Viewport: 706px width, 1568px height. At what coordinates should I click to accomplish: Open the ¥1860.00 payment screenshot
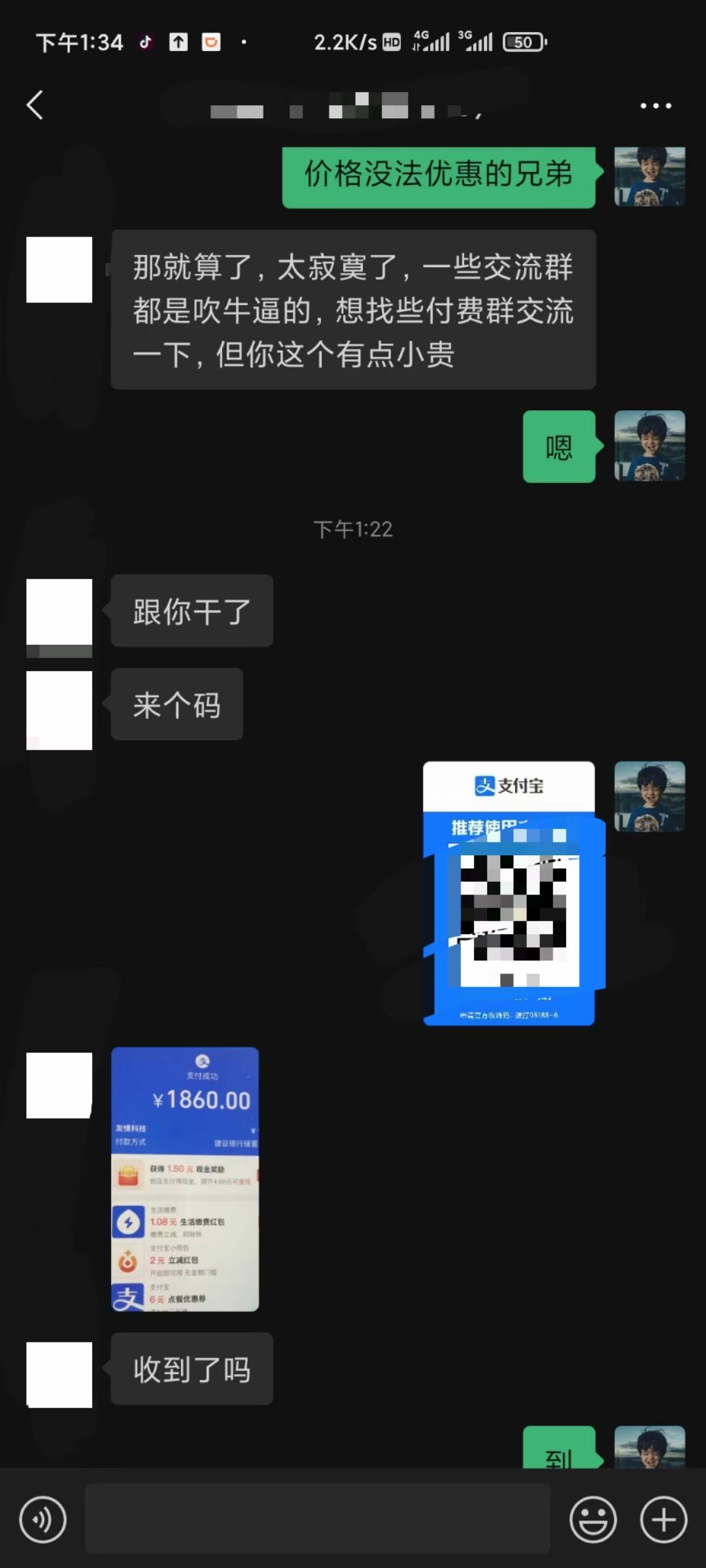point(185,1179)
